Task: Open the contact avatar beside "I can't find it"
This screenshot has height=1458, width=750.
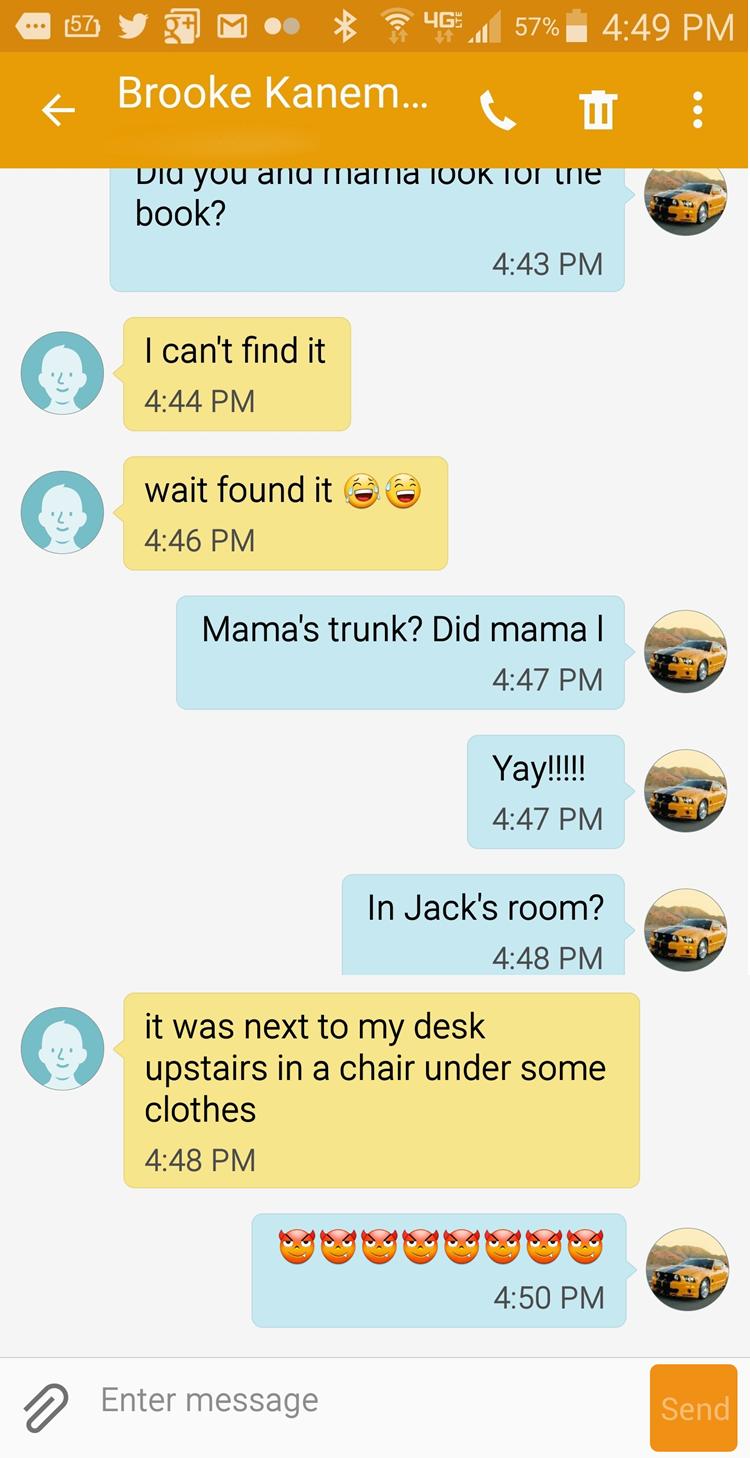Action: pyautogui.click(x=62, y=373)
